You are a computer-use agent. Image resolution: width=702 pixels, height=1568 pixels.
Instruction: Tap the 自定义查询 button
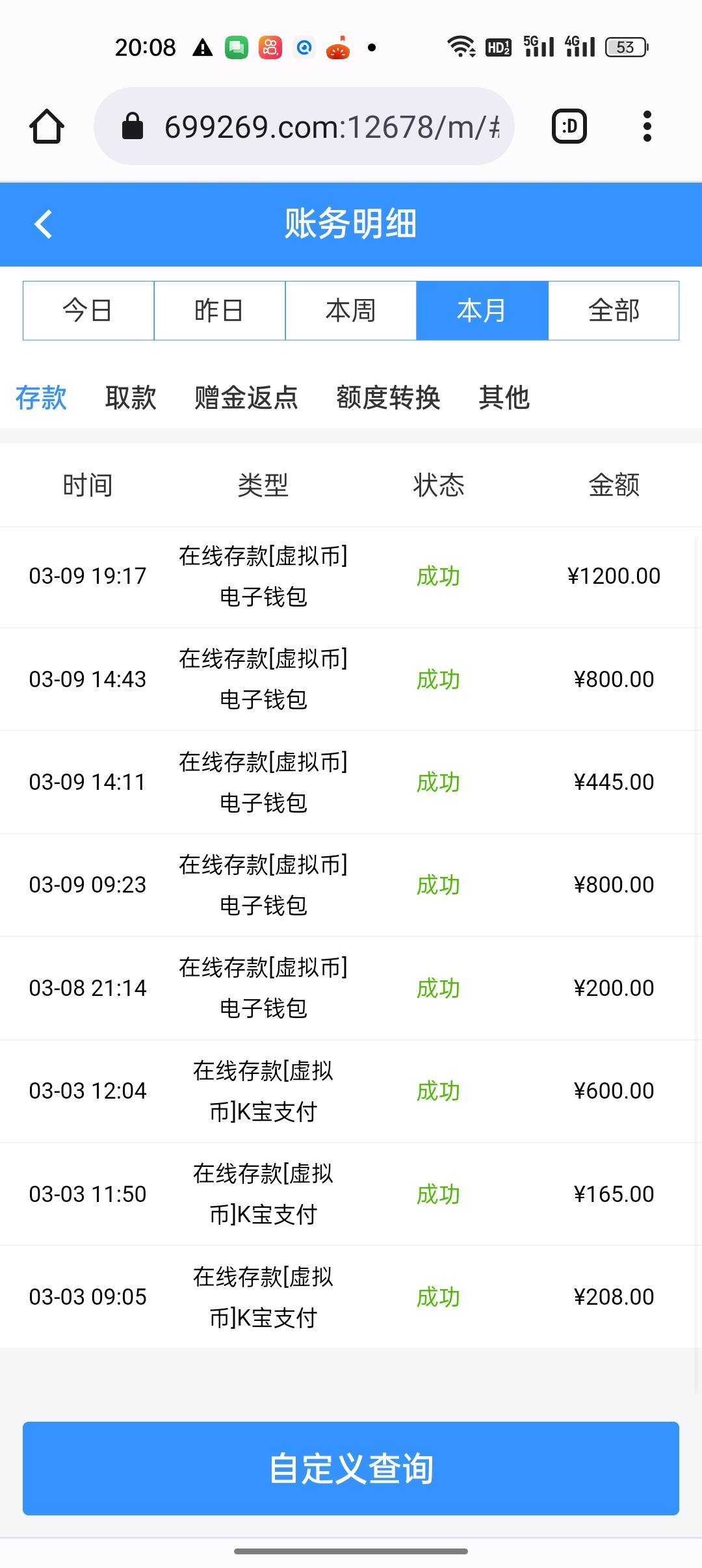click(351, 1468)
